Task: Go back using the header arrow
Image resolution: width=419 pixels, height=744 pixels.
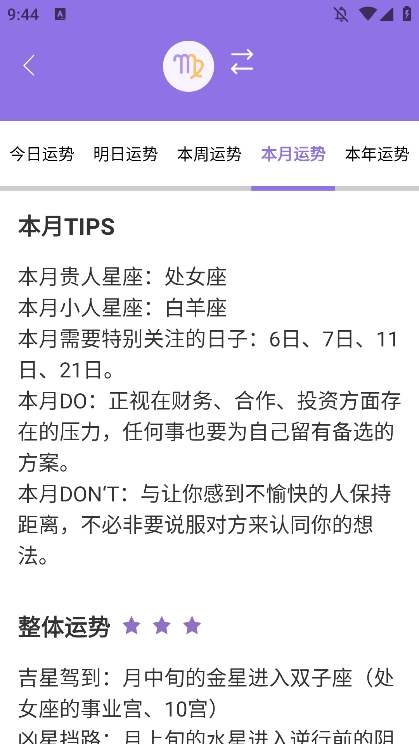Action: 29,65
